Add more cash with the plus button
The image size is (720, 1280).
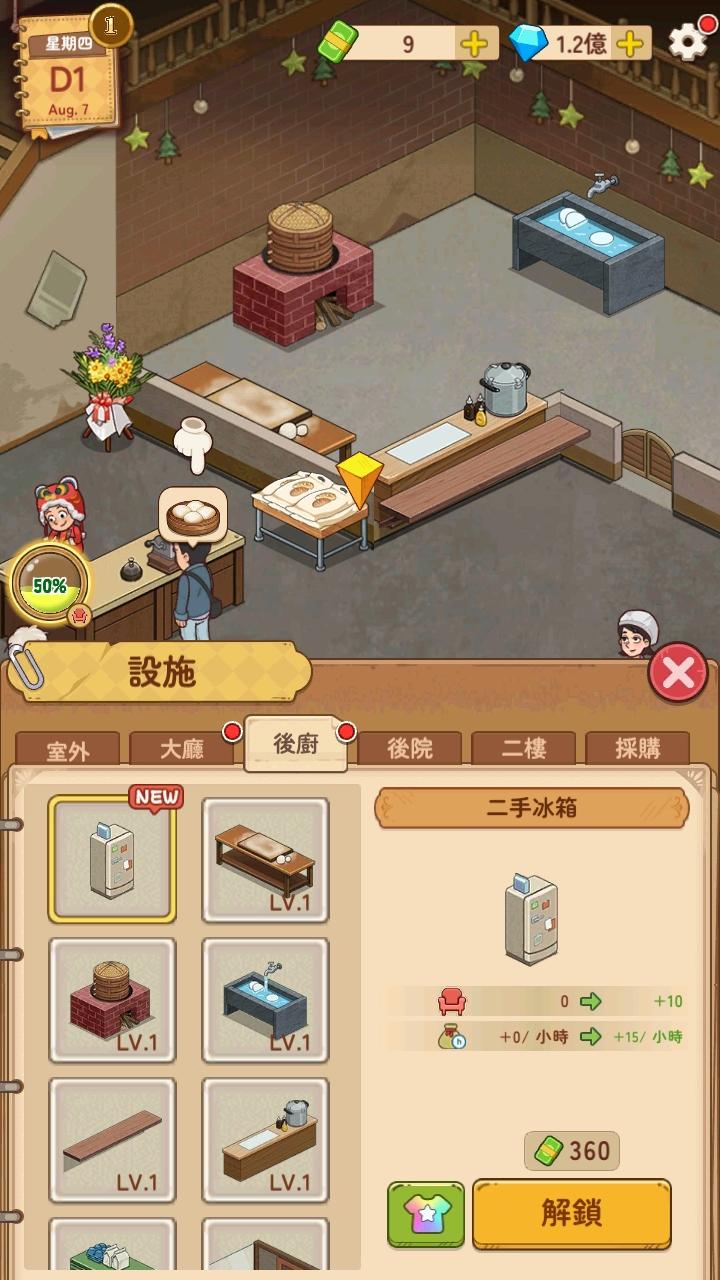(473, 43)
